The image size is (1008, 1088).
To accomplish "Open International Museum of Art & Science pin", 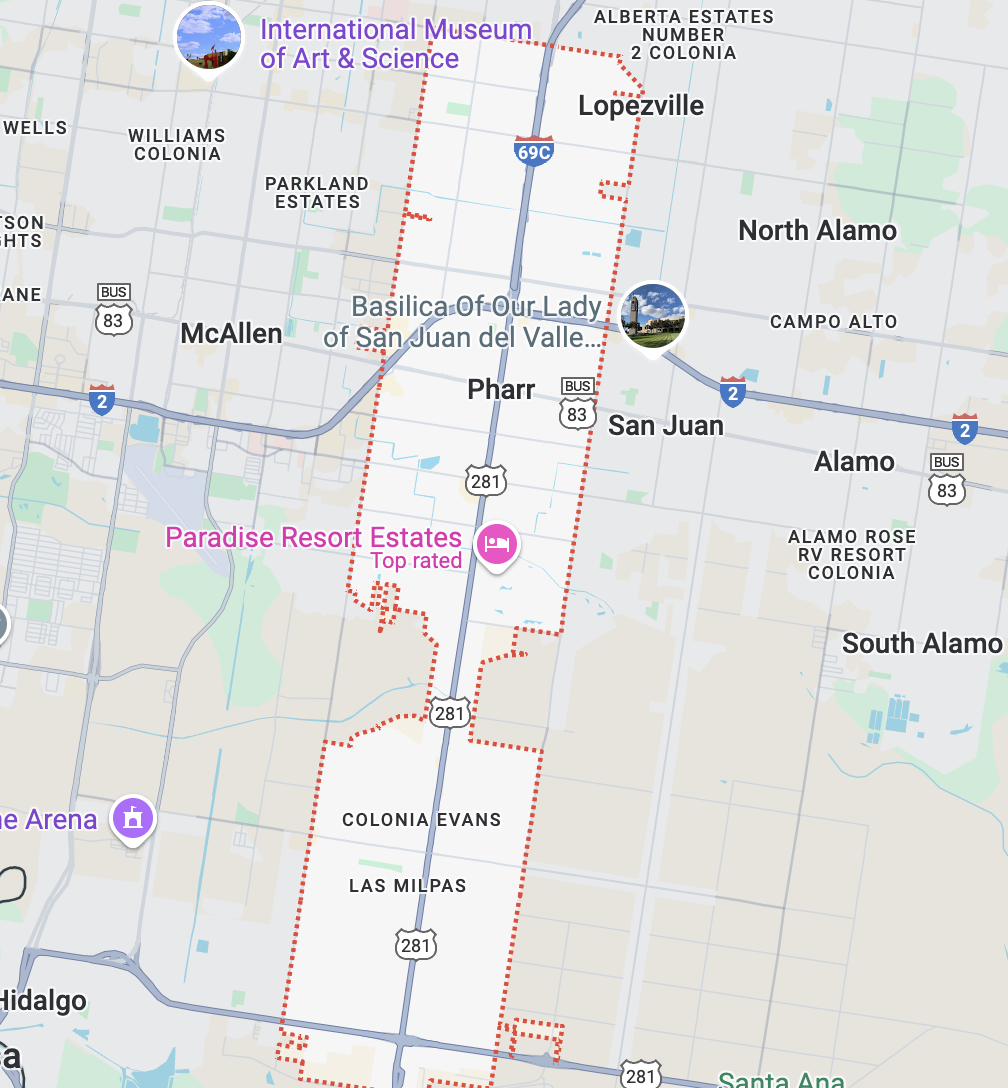I will click(x=208, y=38).
